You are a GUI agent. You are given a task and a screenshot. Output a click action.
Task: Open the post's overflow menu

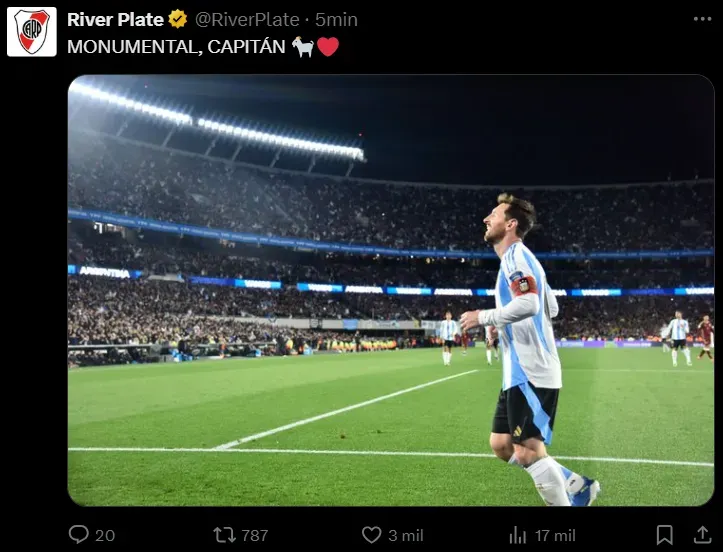point(702,19)
